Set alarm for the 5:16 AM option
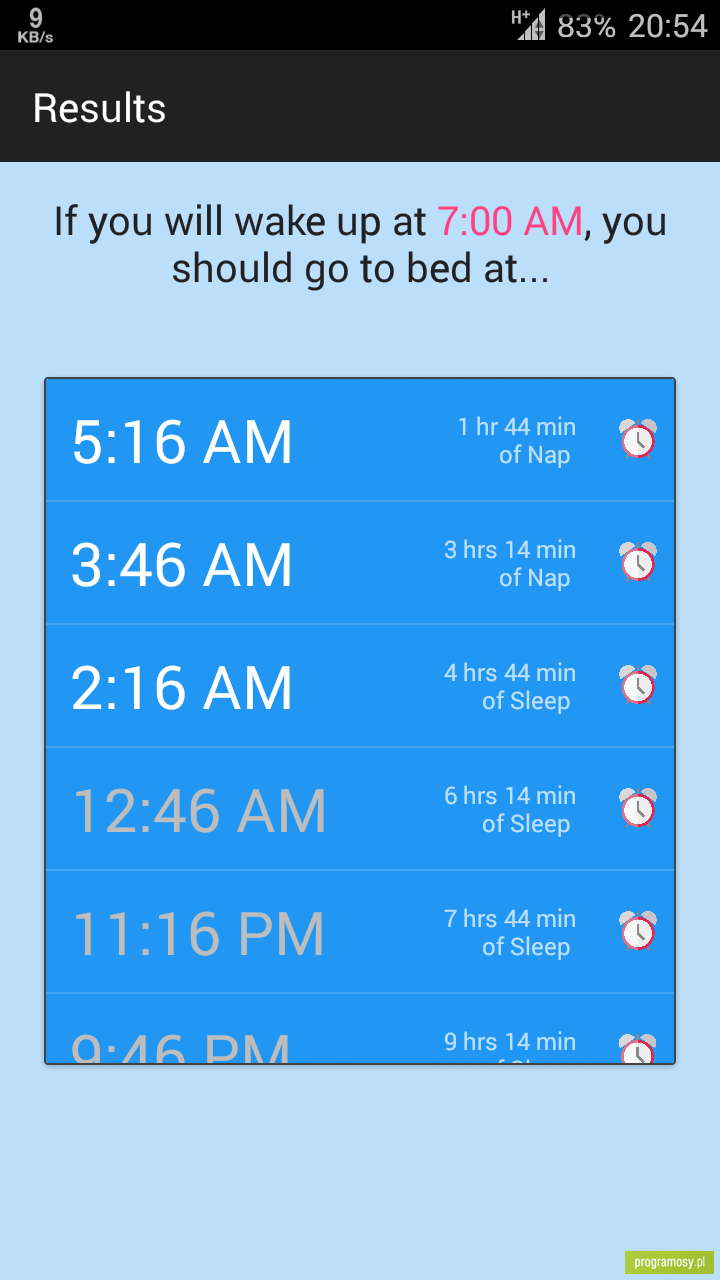Viewport: 720px width, 1280px height. click(637, 439)
